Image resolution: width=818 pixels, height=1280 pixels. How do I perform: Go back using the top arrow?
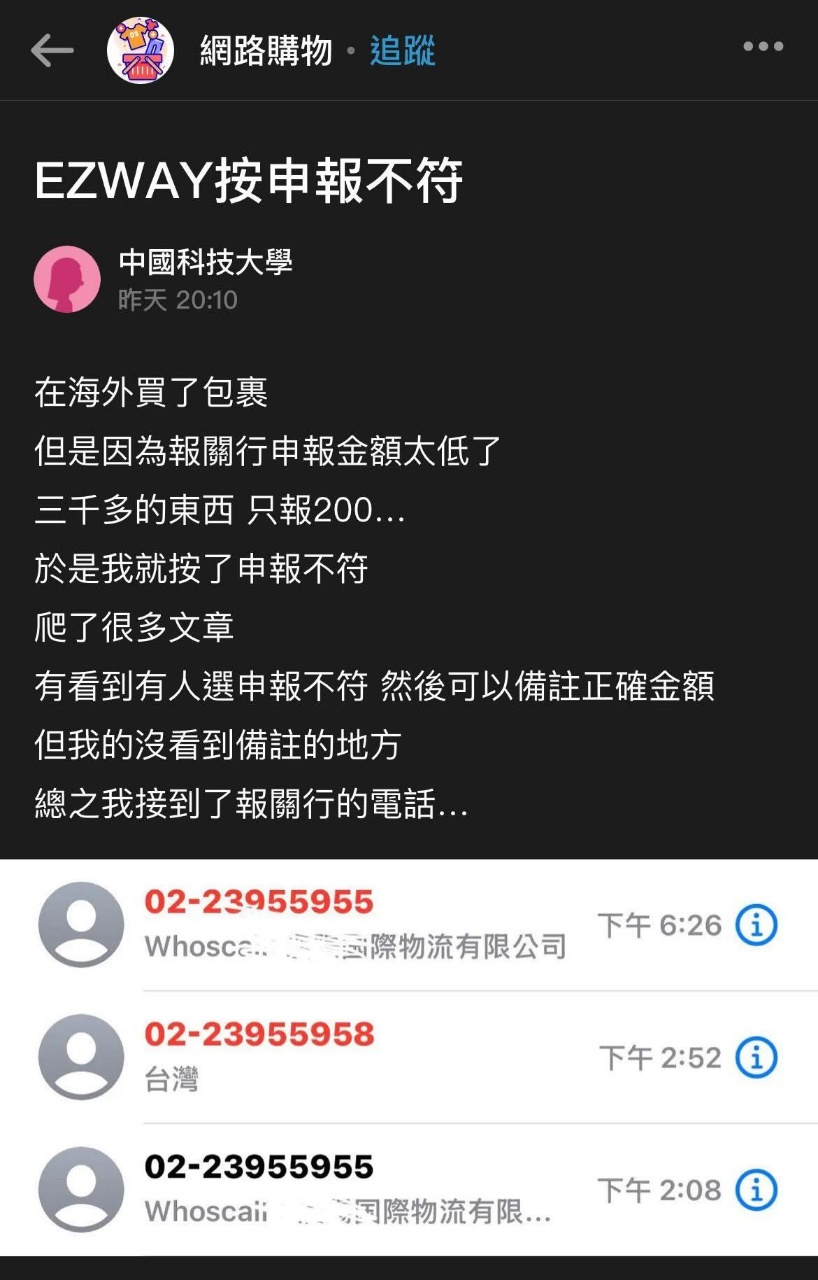click(52, 50)
